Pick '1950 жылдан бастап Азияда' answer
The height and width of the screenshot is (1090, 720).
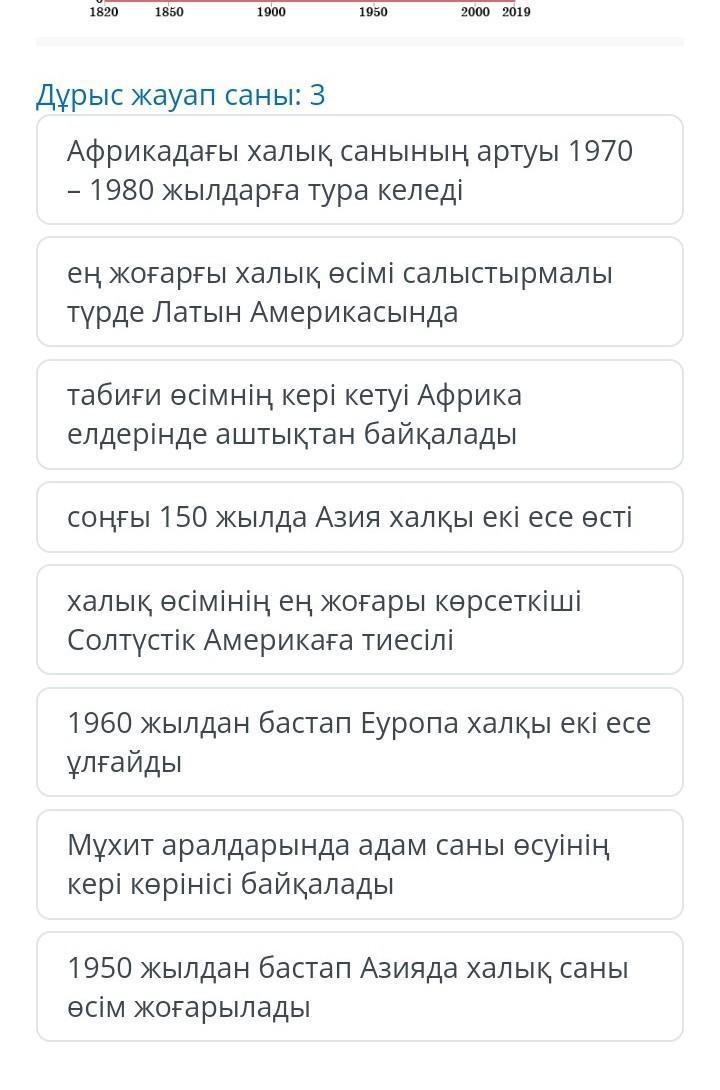[x=360, y=987]
